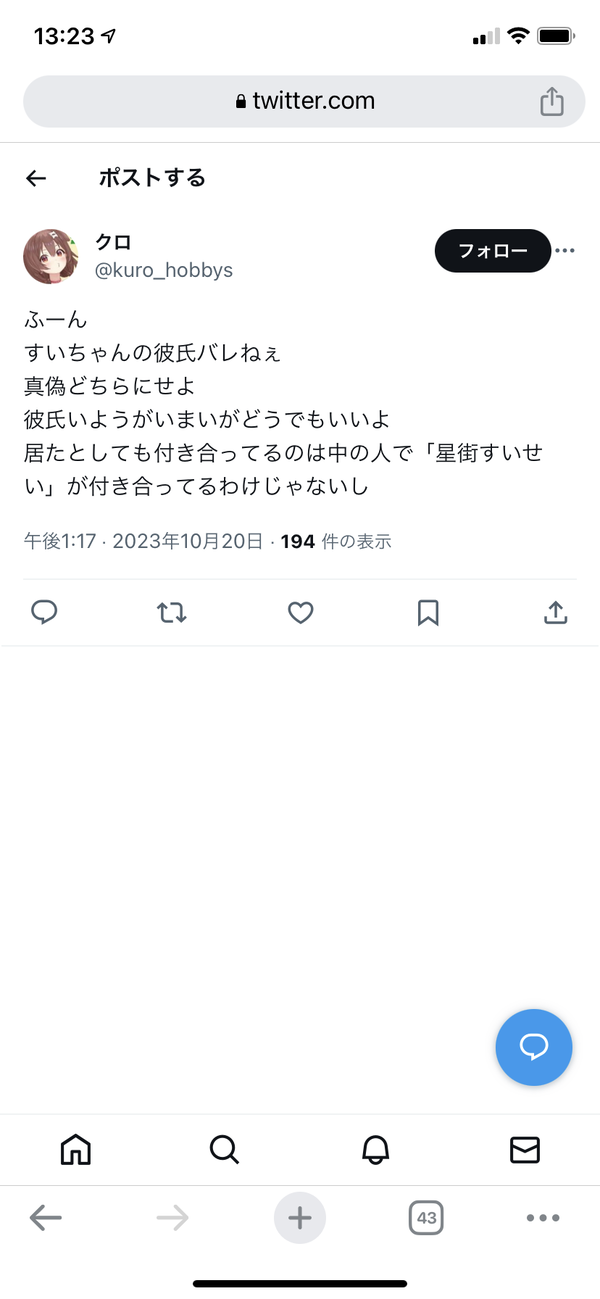The width and height of the screenshot is (600, 1299).
Task: Follow クロ with the フォロー button
Action: pyautogui.click(x=493, y=251)
